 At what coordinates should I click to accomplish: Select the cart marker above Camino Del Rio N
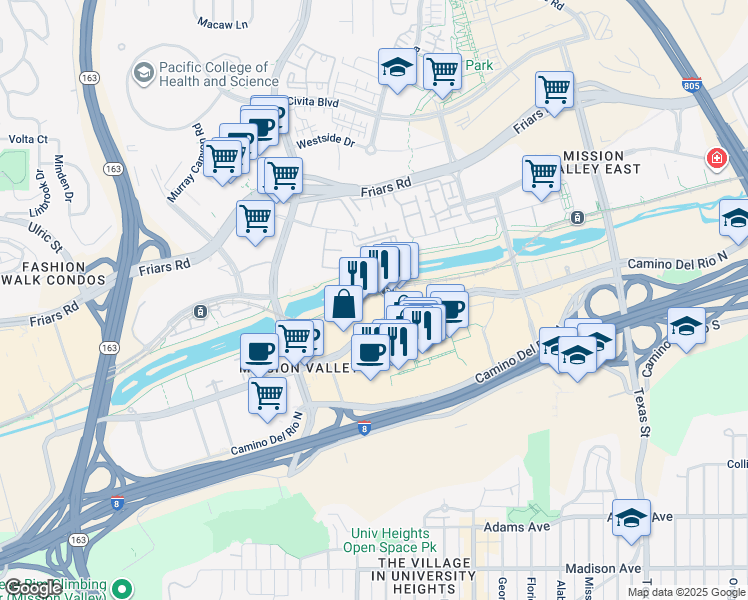(x=267, y=394)
